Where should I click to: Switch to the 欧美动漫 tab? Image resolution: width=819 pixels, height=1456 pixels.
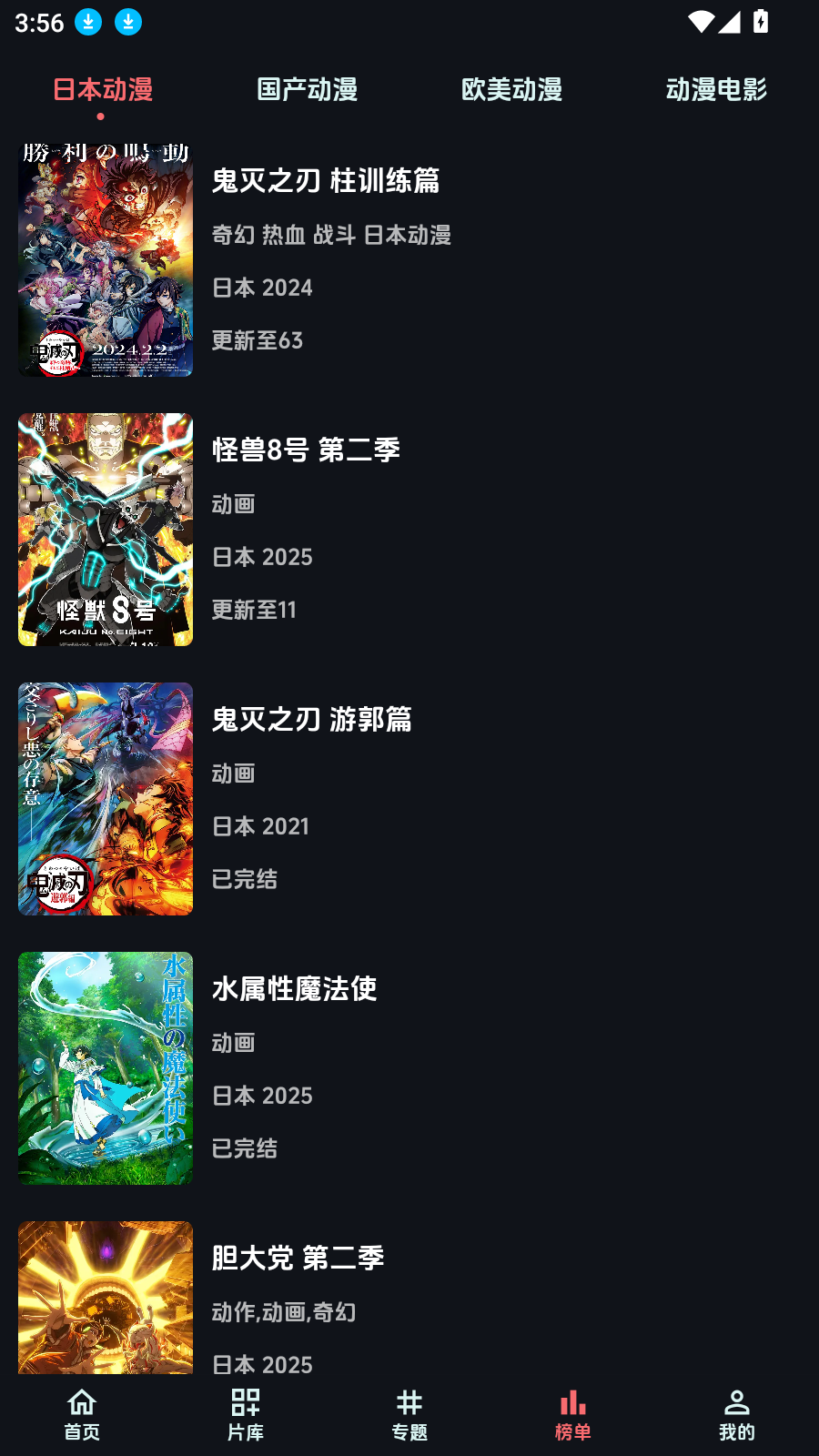click(511, 90)
